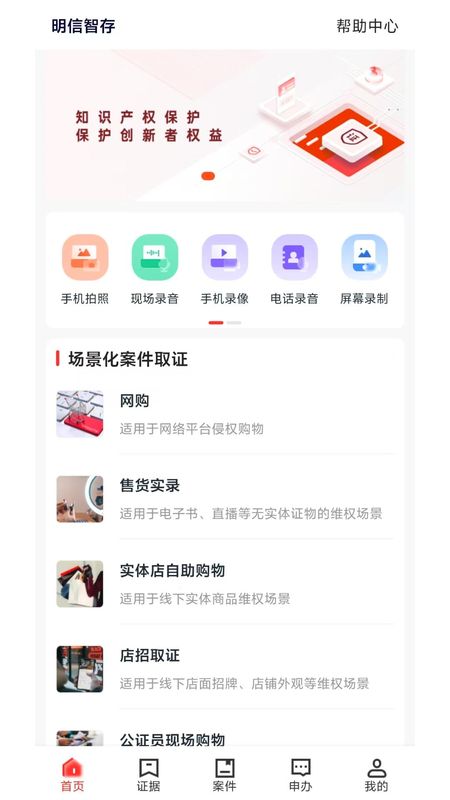Viewport: 450px width, 800px height.
Task: Go to the 案件 tab
Action: pyautogui.click(x=224, y=774)
